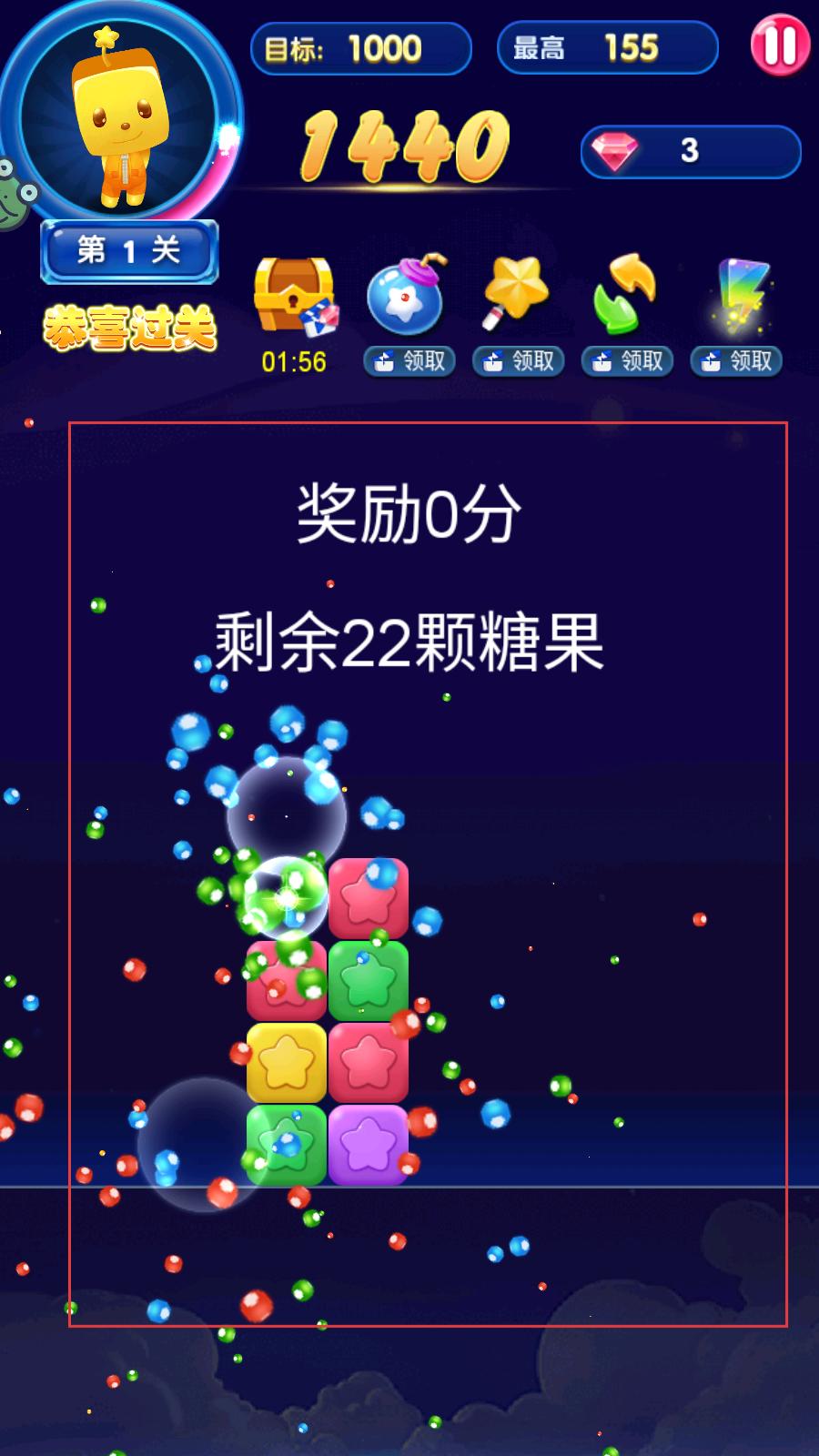Tap the yellow star candy block
Screen dimensions: 819x1456
coord(287,1062)
